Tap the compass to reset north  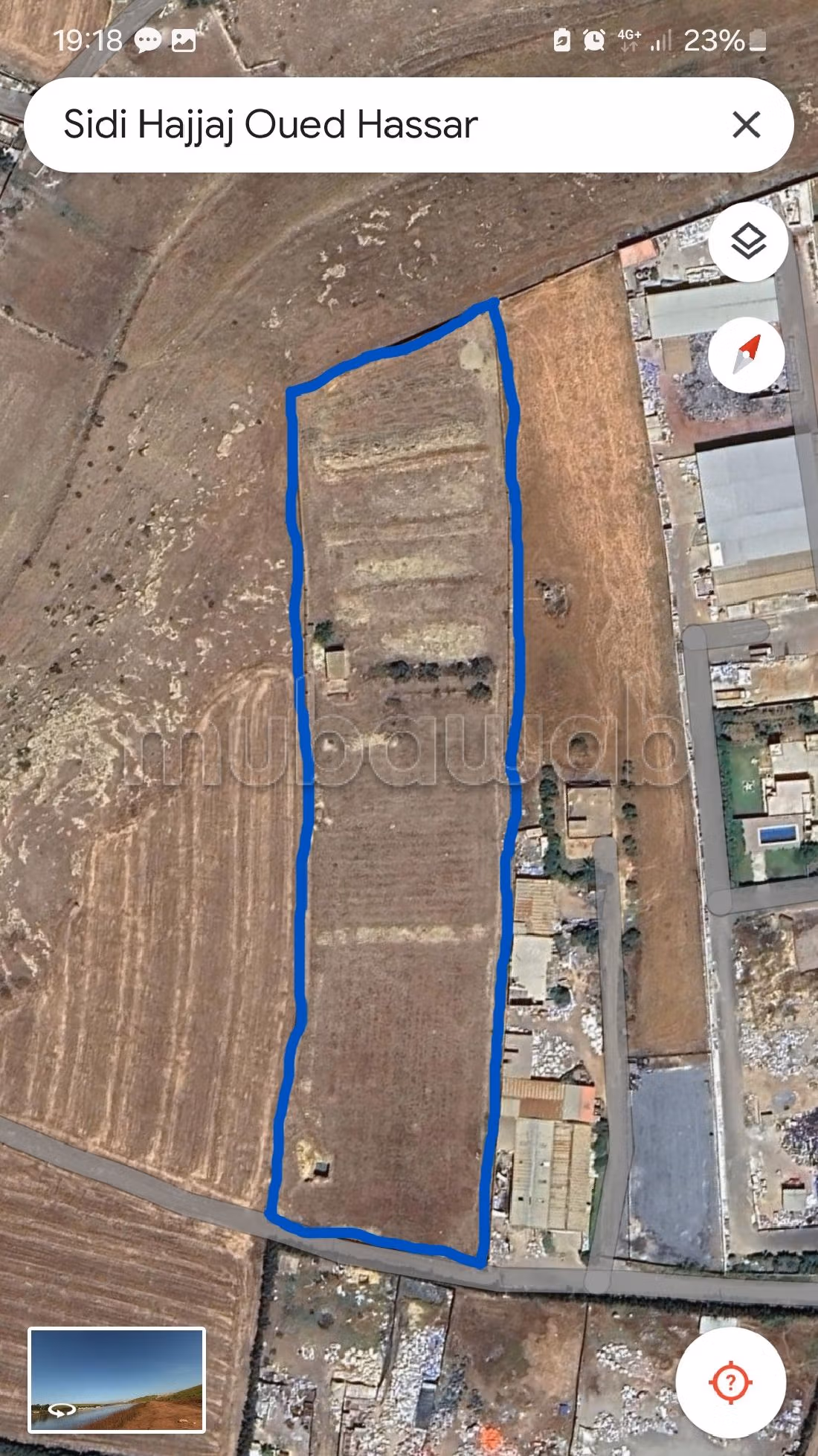(747, 355)
